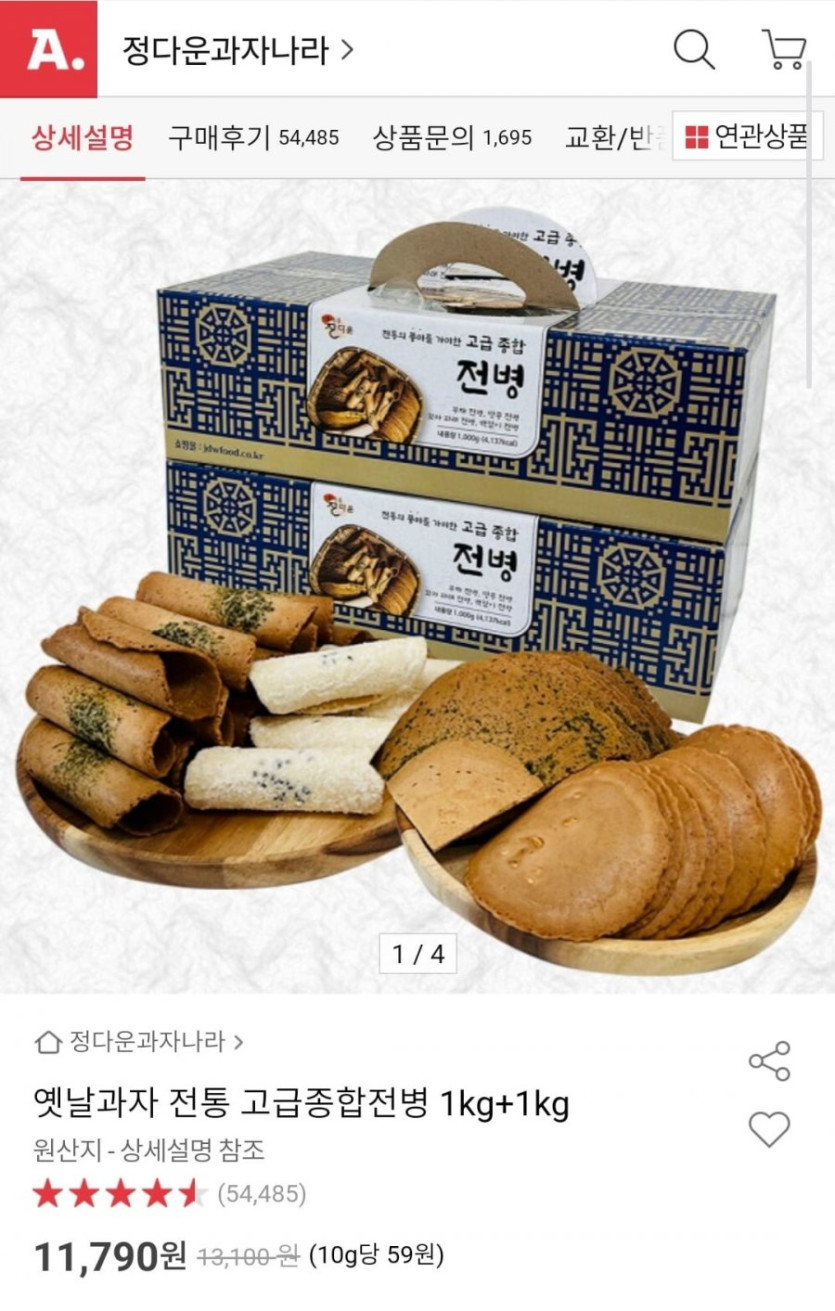Add product to wishlist with heart
The height and width of the screenshot is (1311, 835).
769,1129
